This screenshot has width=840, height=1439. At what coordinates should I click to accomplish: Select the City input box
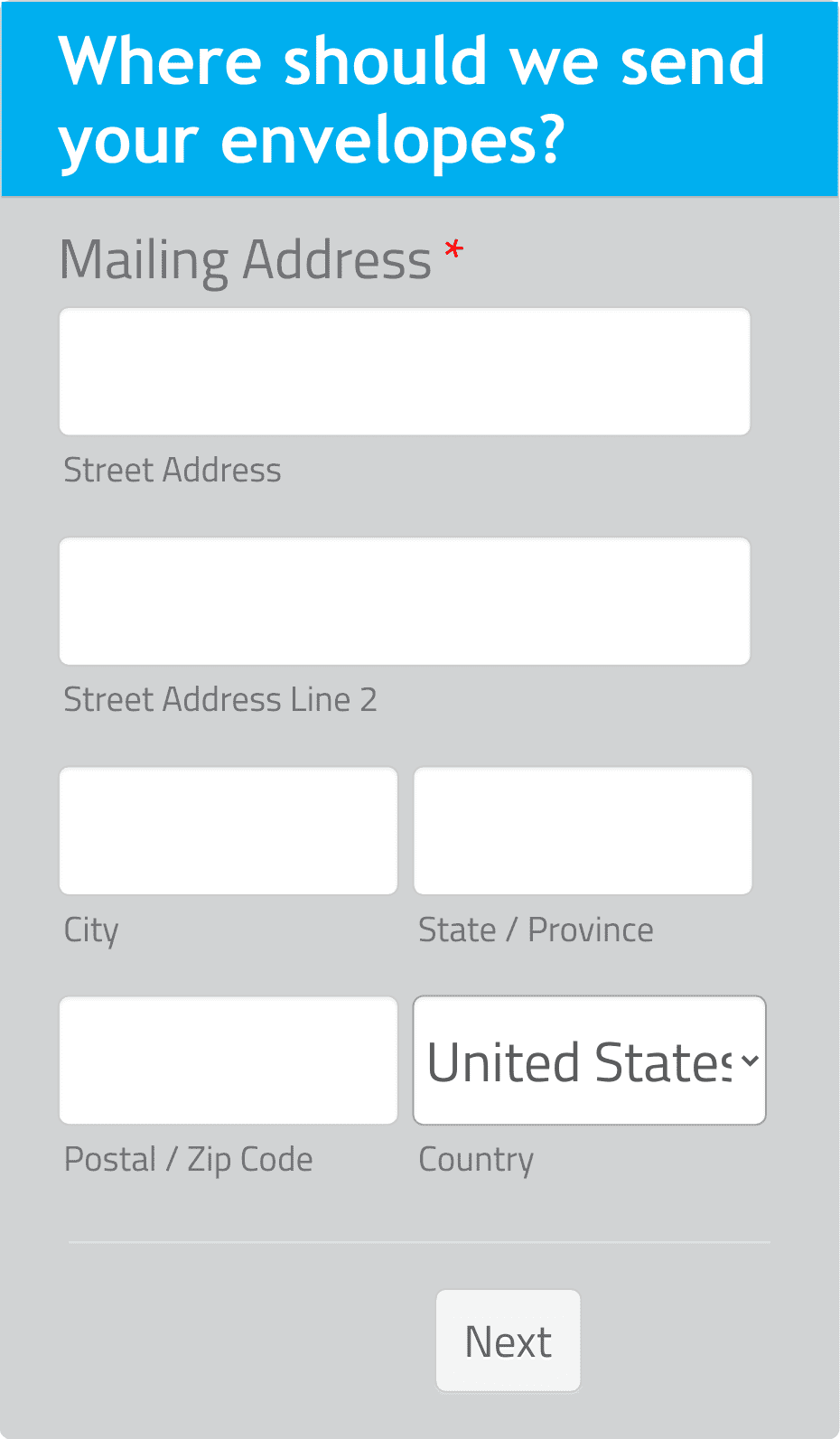point(228,830)
